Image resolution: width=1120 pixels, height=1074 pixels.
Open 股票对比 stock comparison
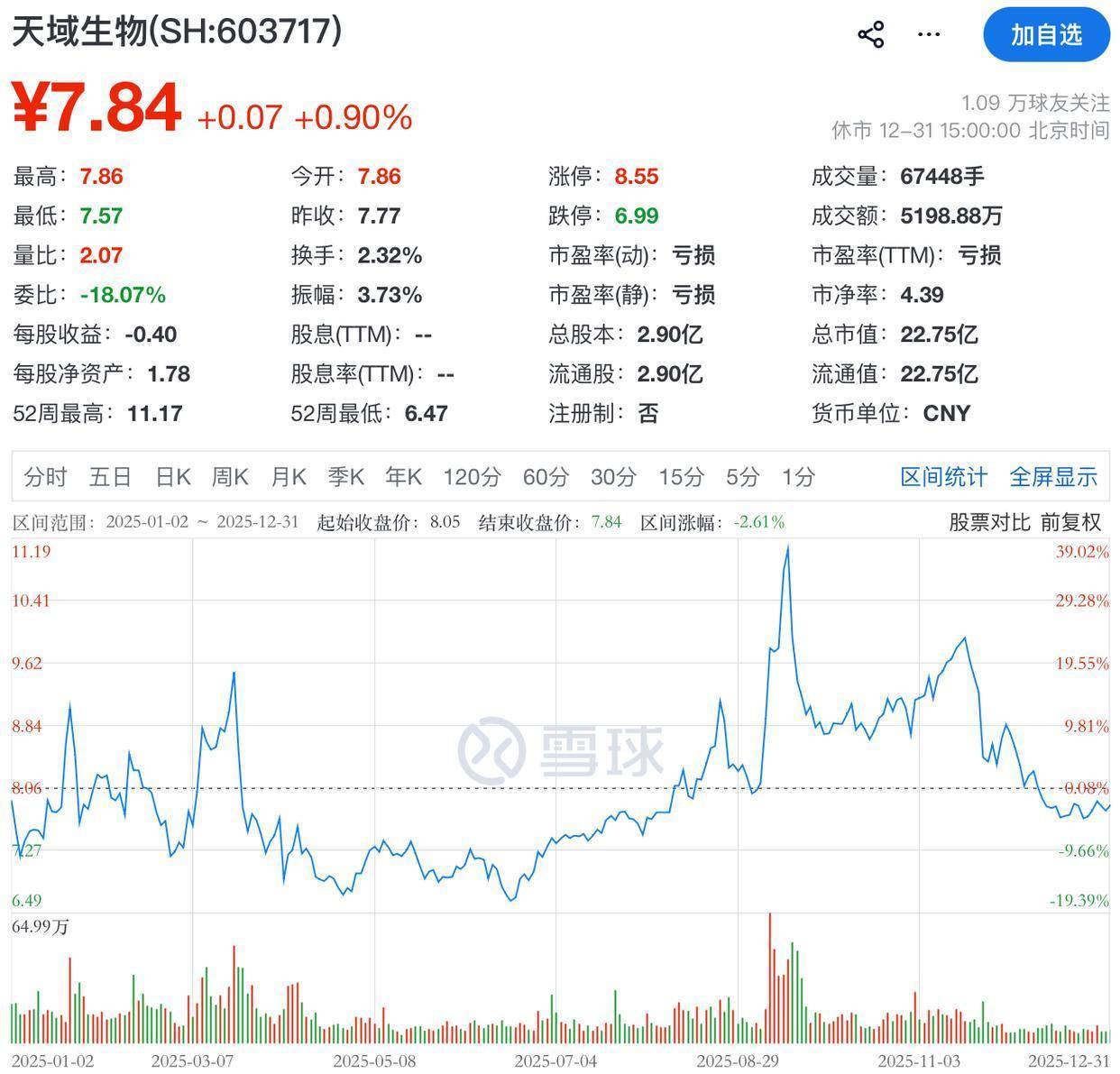coord(988,522)
